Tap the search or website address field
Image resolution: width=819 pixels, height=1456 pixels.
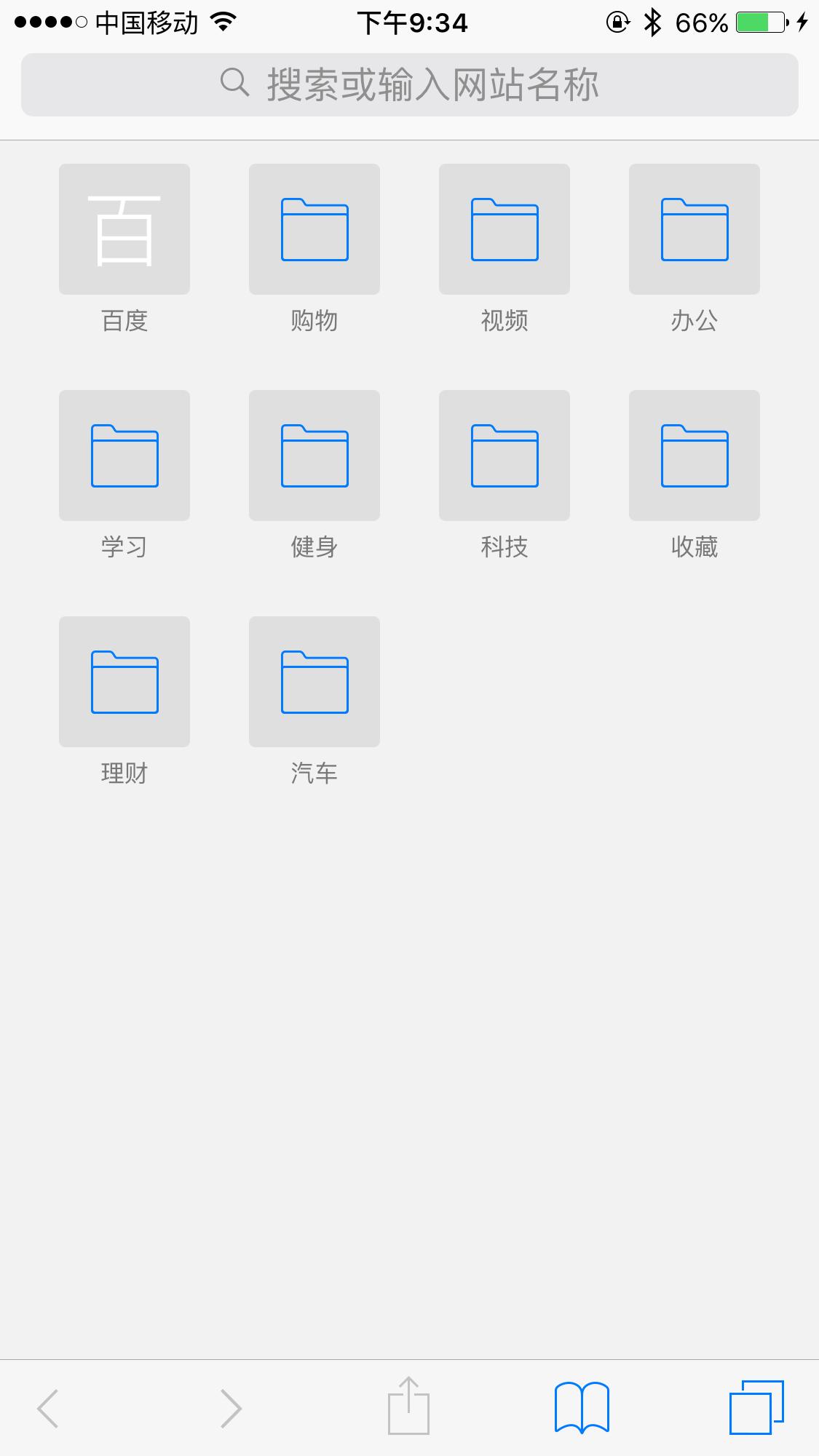click(409, 84)
